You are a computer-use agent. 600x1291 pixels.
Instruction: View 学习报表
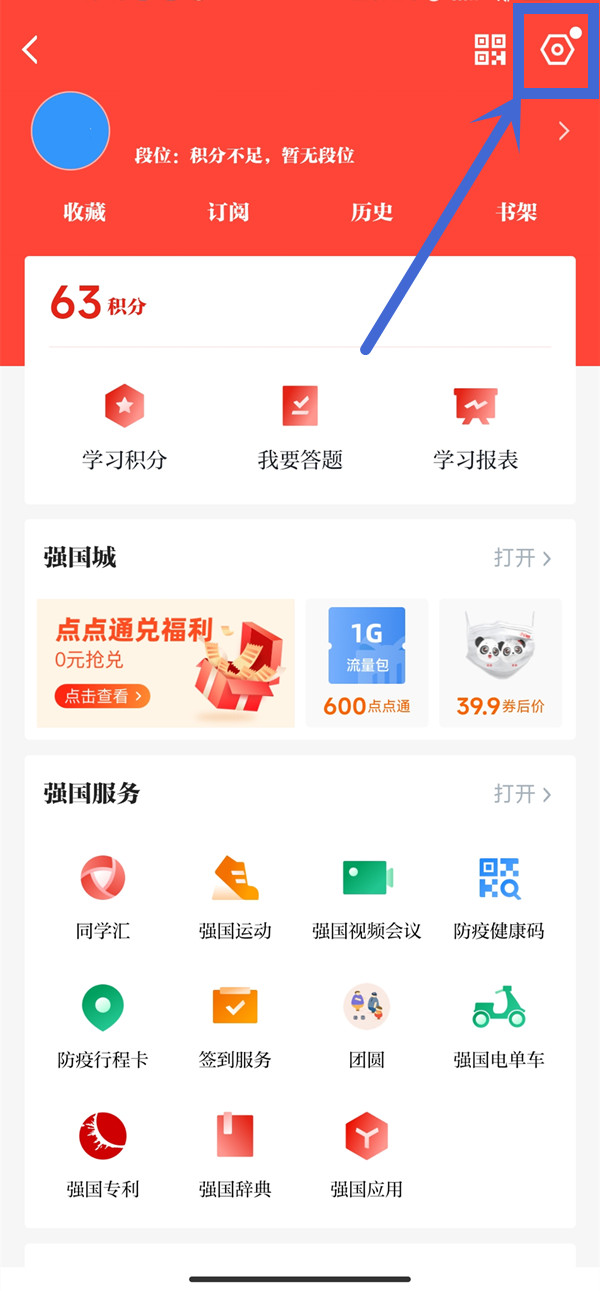(475, 428)
